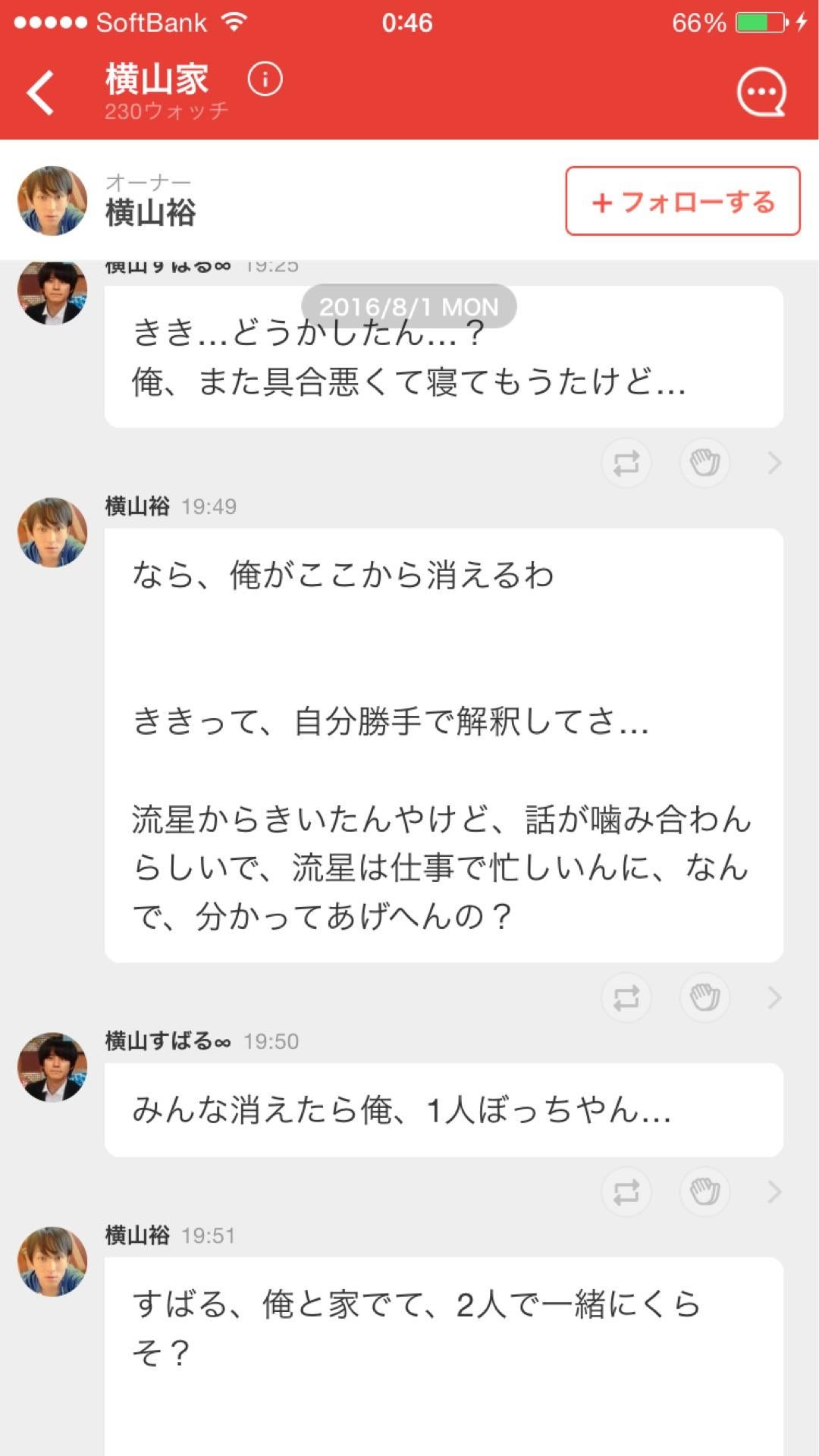Viewport: 819px width, 1456px height.
Task: Expand 横山裕's 19:49 message with its chevron
Action: [772, 999]
